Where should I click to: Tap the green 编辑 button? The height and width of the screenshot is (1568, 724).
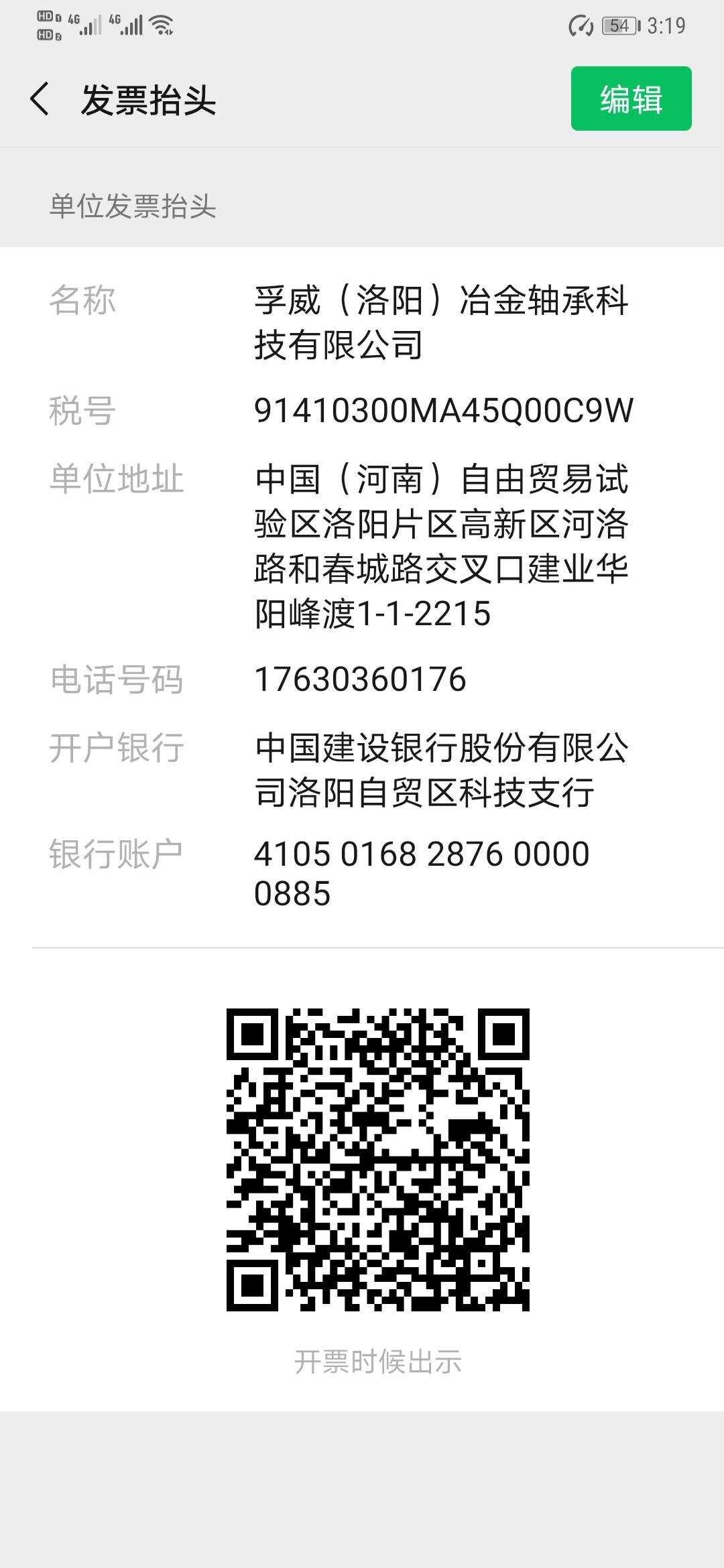click(x=631, y=99)
